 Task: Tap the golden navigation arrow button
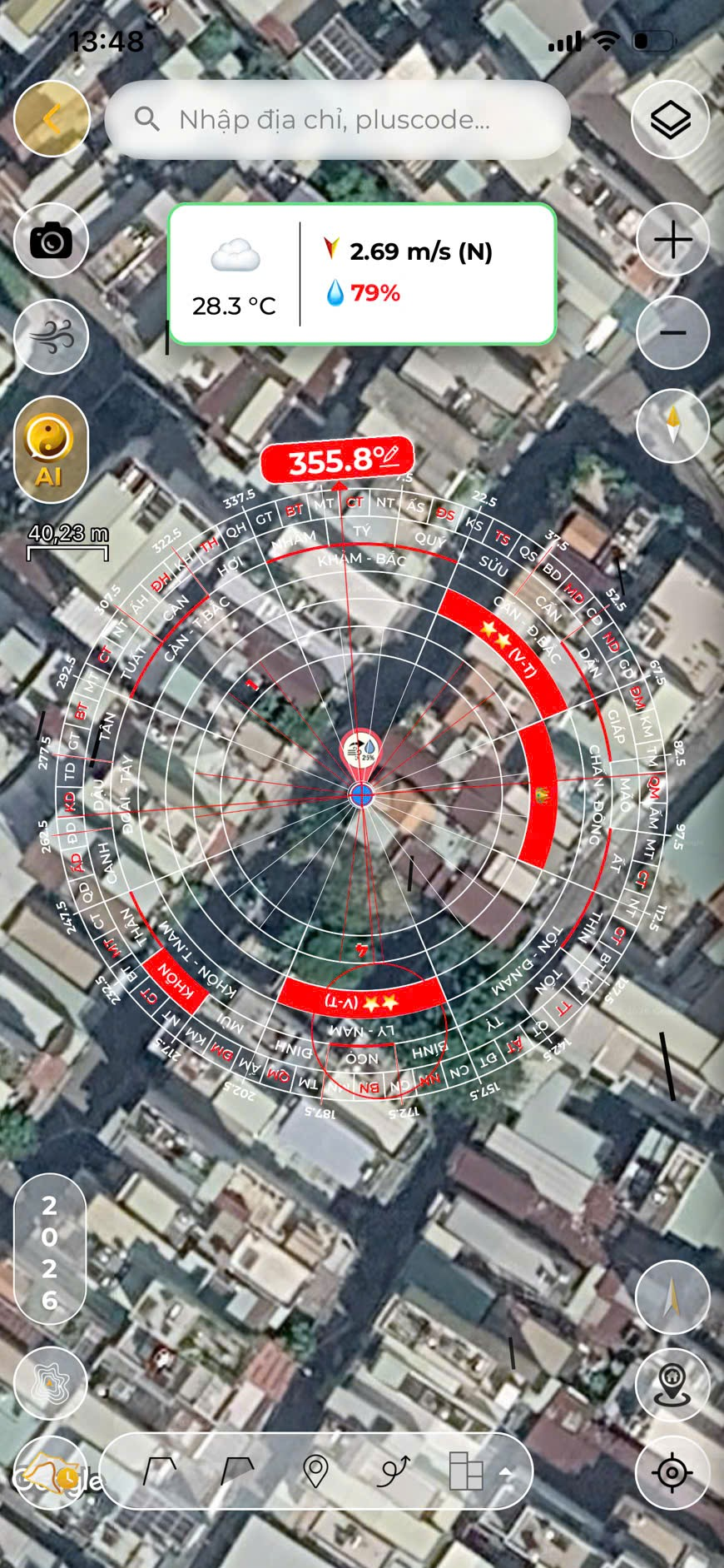(x=672, y=1297)
